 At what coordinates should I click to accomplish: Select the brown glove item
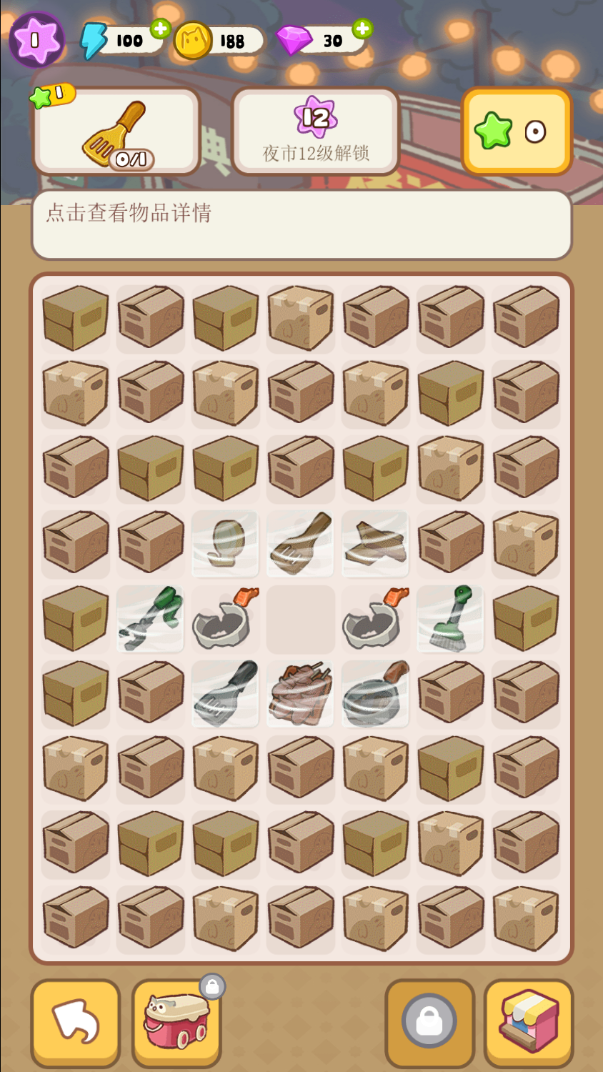225,543
